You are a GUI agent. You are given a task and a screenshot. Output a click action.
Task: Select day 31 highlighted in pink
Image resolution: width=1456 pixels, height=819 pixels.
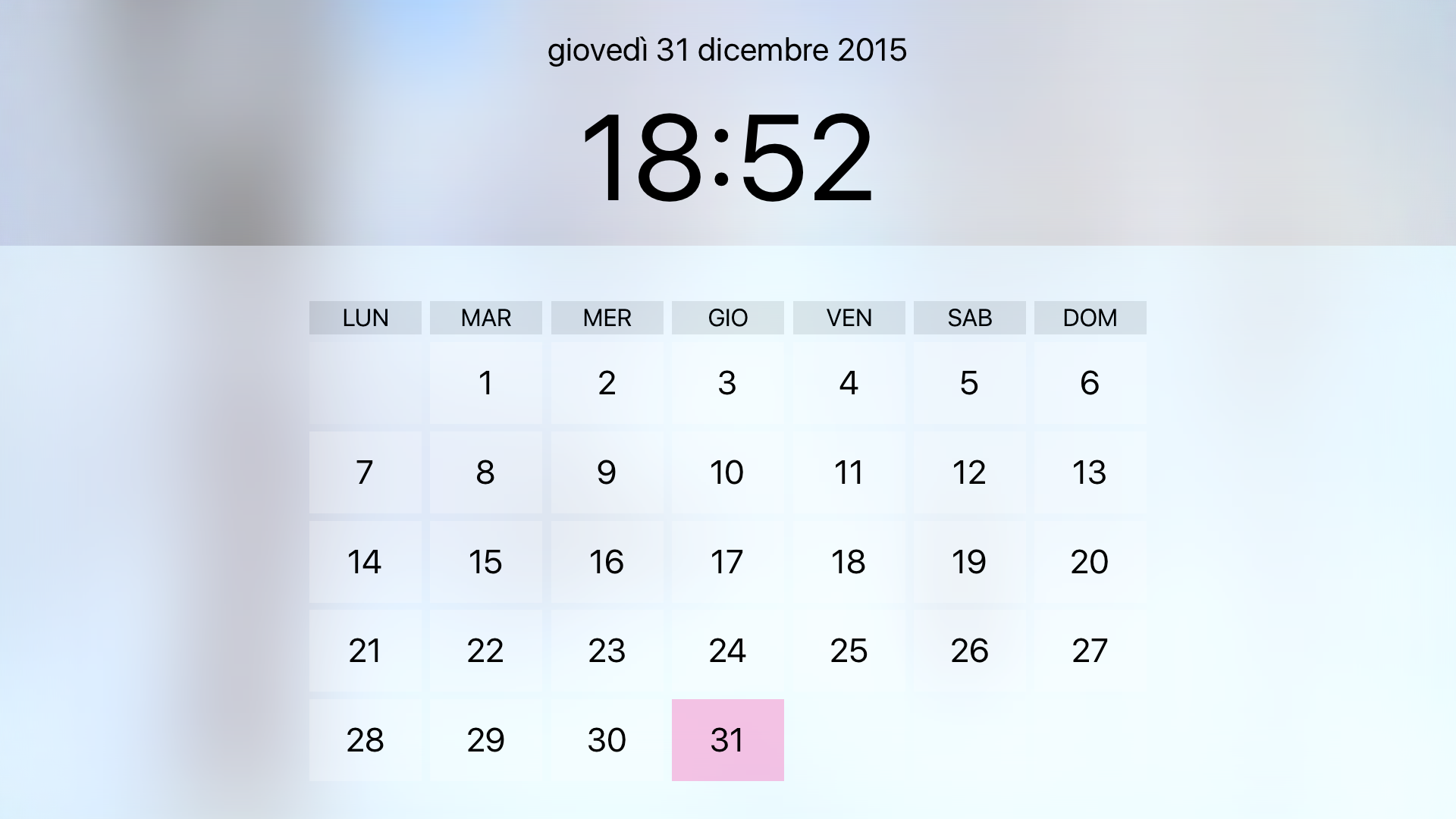pyautogui.click(x=727, y=740)
